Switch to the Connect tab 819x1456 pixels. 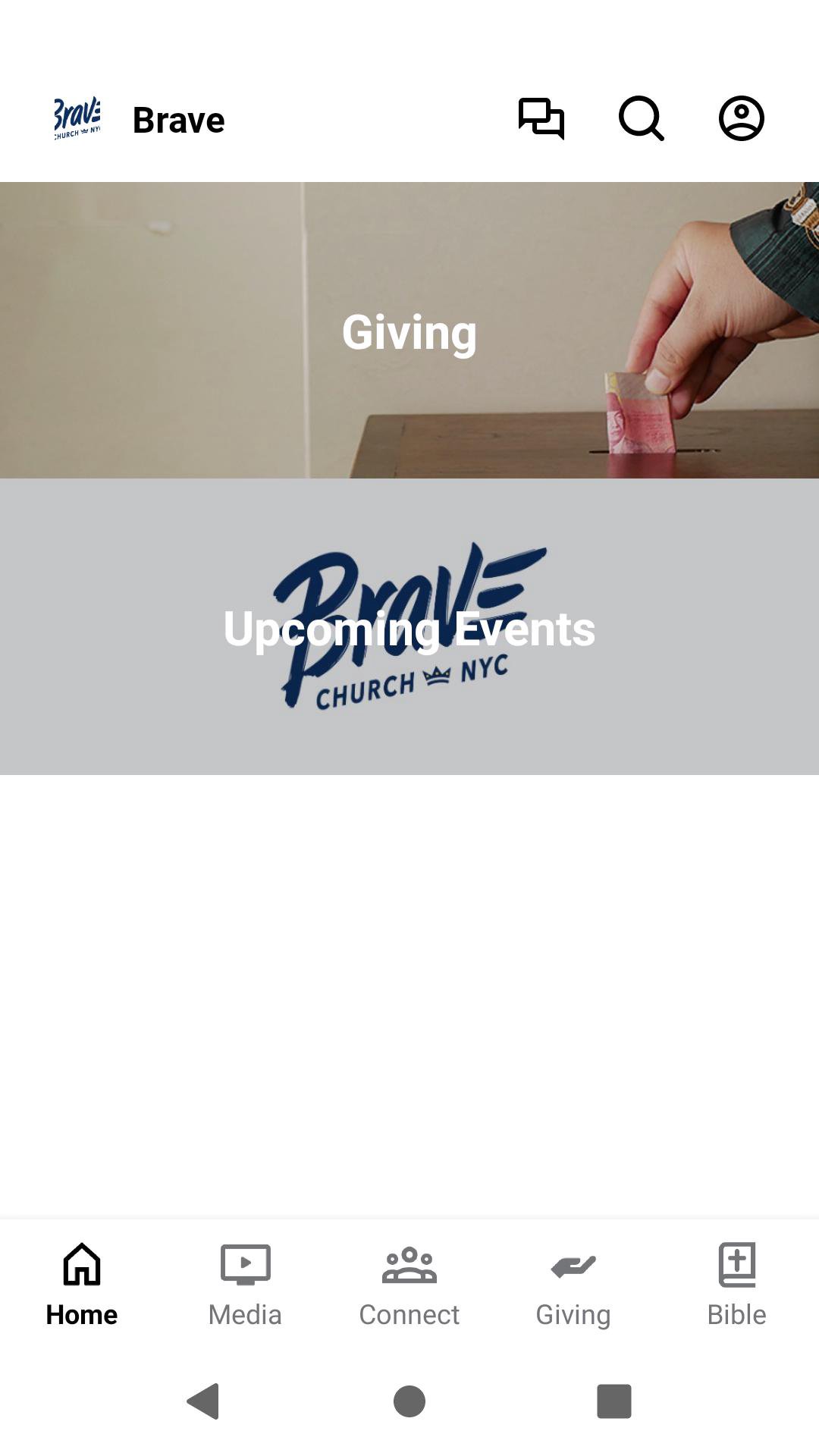click(x=409, y=1285)
